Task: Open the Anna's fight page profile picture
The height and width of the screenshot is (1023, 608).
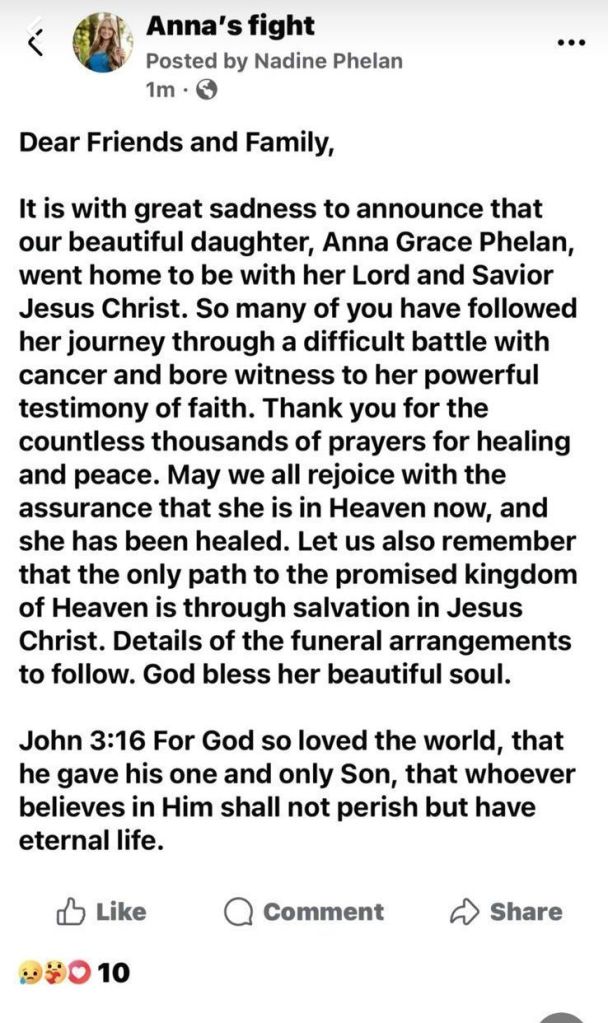Action: point(101,42)
